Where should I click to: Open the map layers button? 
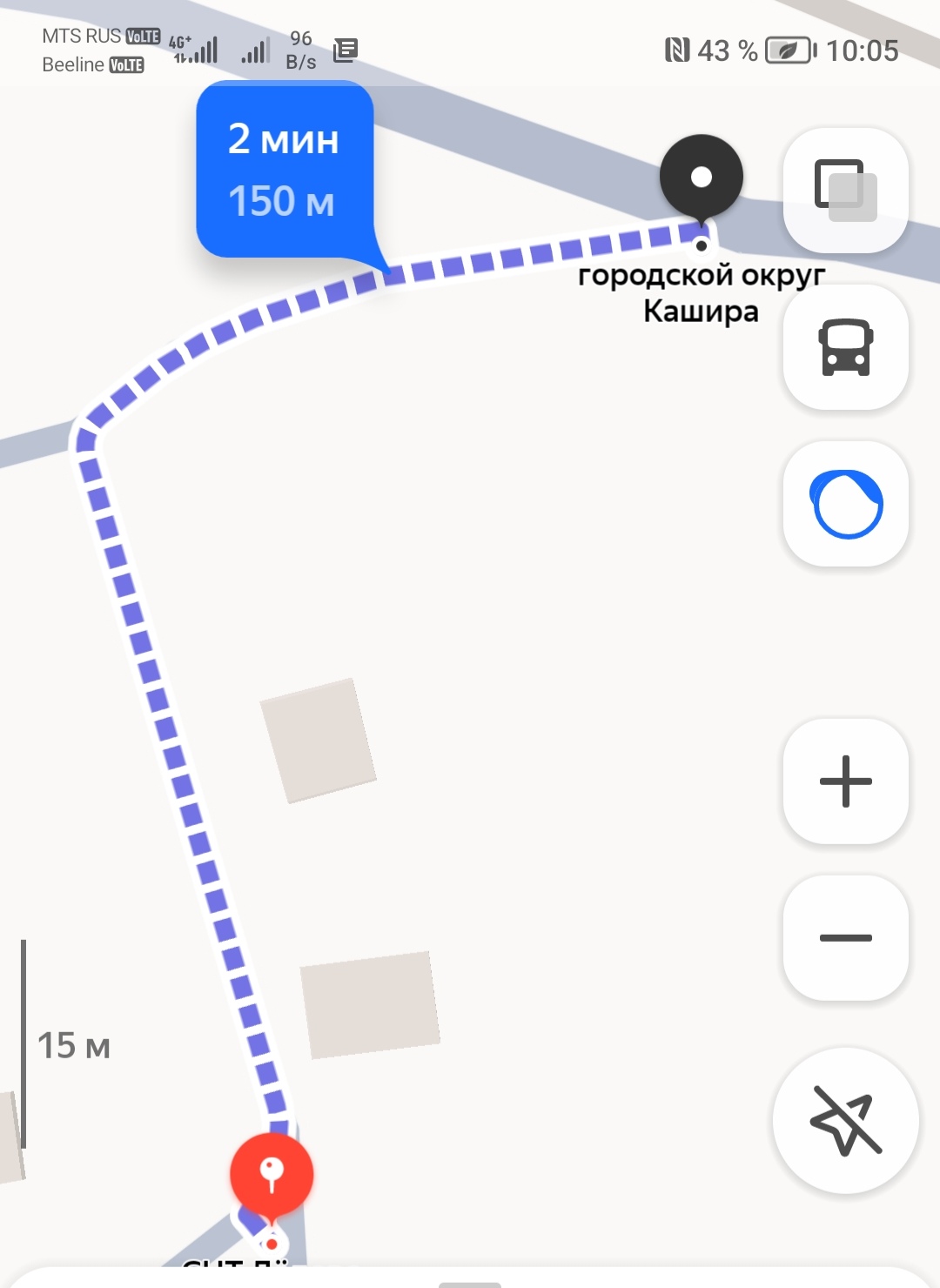(845, 190)
